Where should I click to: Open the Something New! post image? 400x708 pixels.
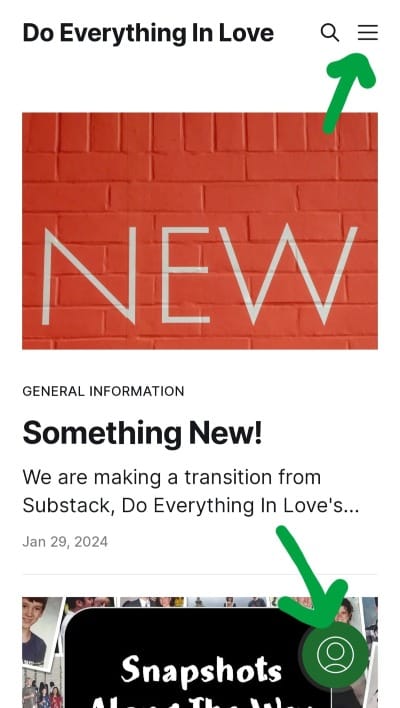coord(200,231)
